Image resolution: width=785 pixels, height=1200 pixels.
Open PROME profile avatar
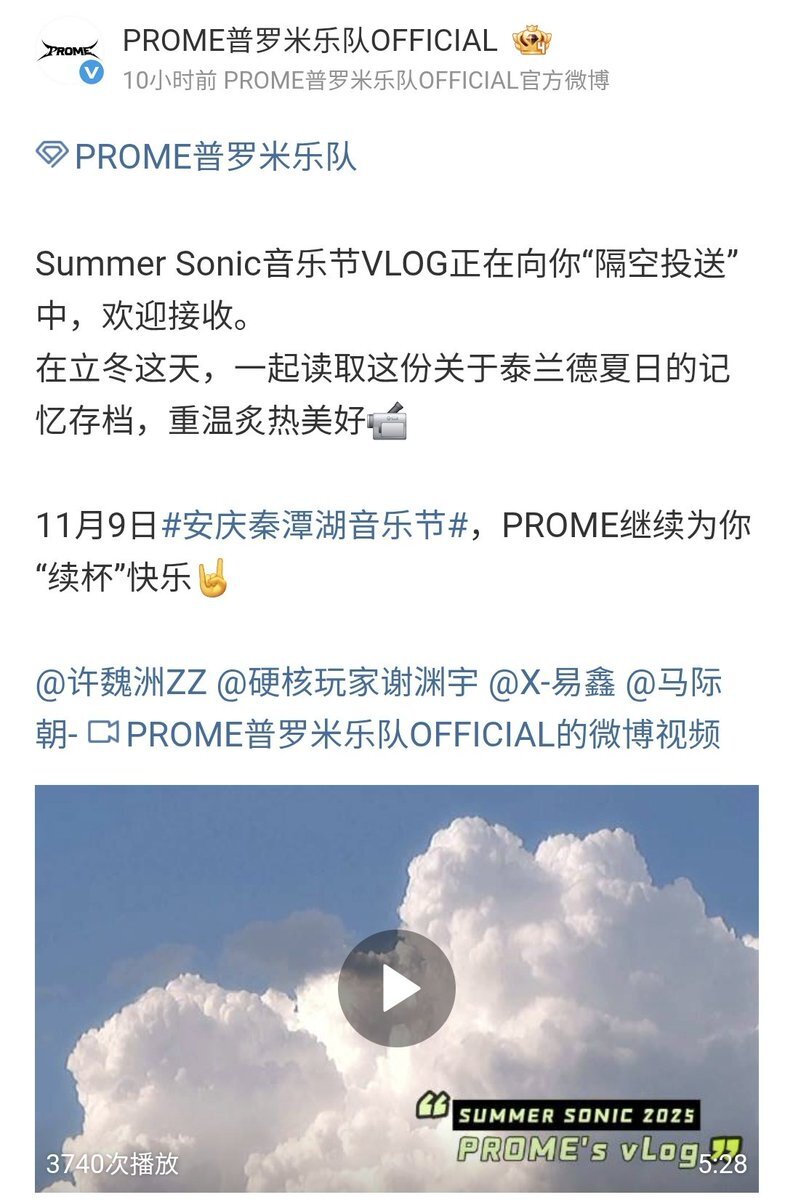(69, 50)
